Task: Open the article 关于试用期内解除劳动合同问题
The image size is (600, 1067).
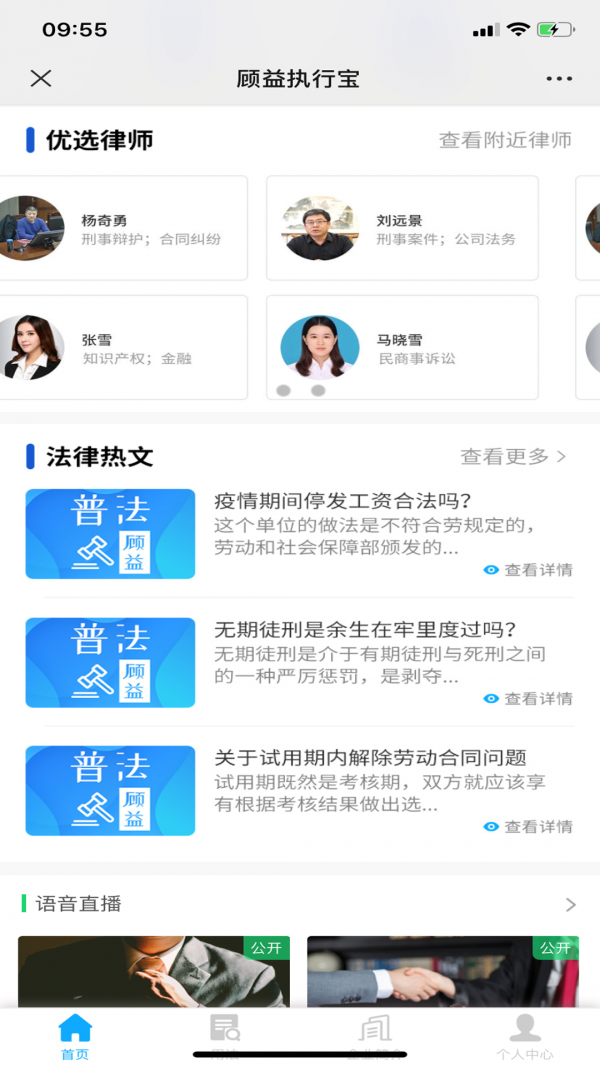Action: [370, 757]
